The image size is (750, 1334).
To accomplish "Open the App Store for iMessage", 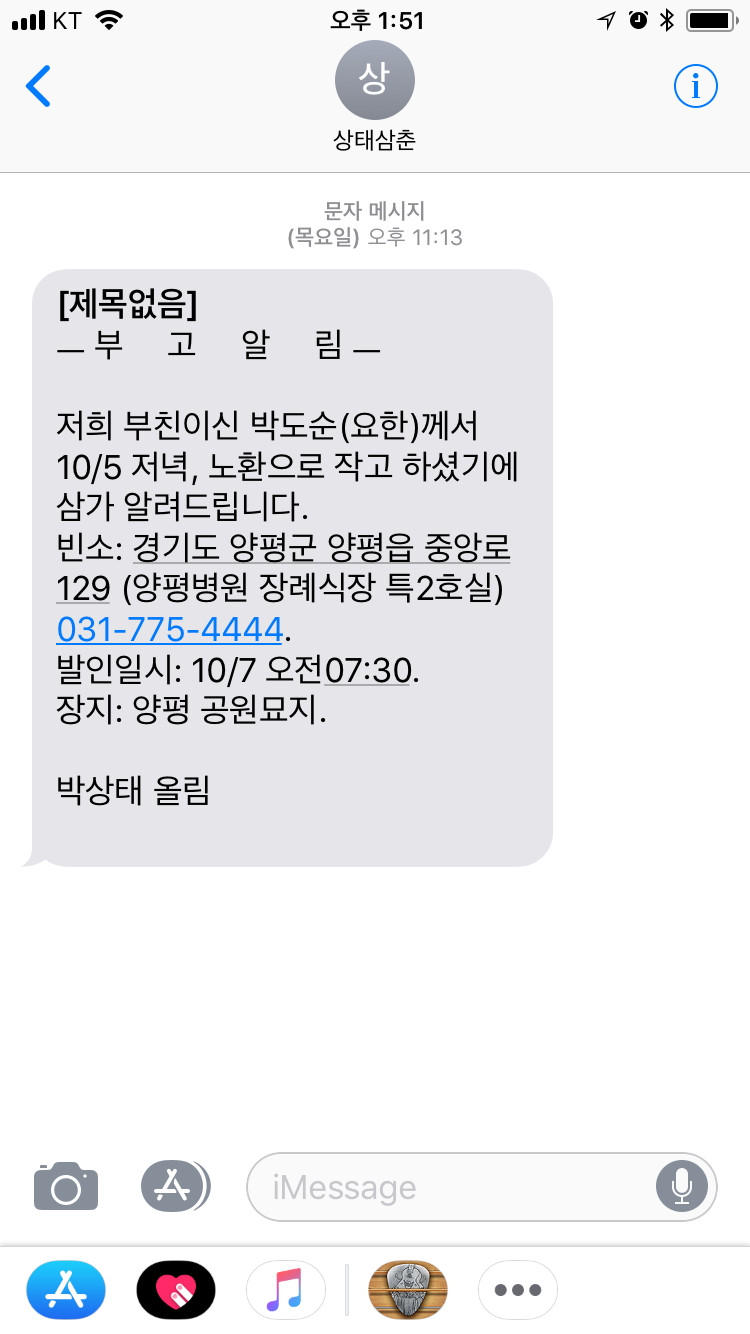I will pos(66,1290).
